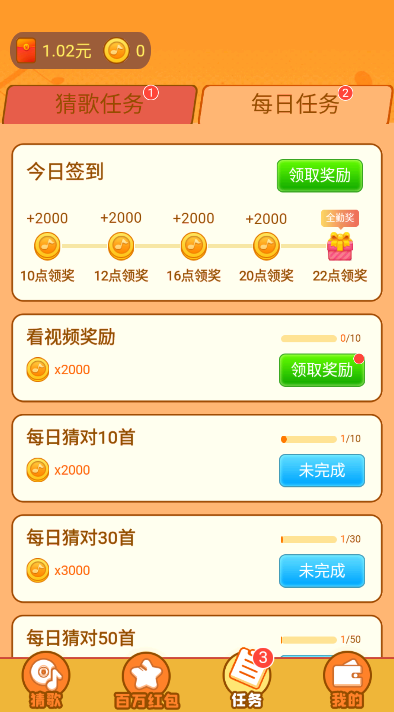Switch to the 我的 tab
The width and height of the screenshot is (394, 712).
click(347, 680)
